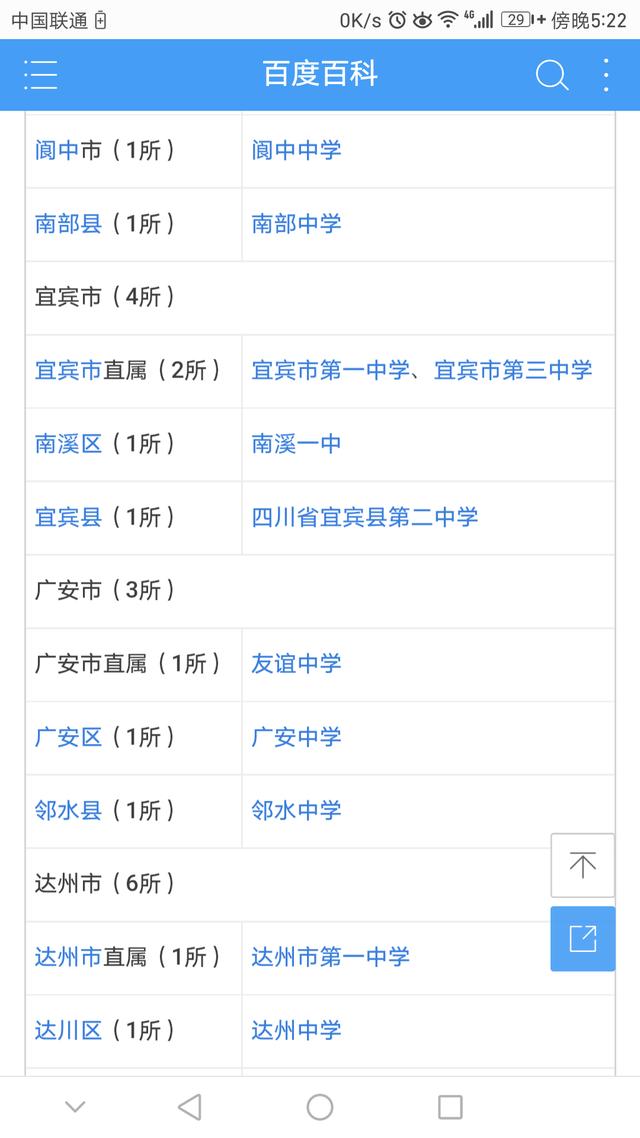Viewport: 640px width, 1138px height.
Task: Open the 阆中中学 link
Action: [296, 150]
